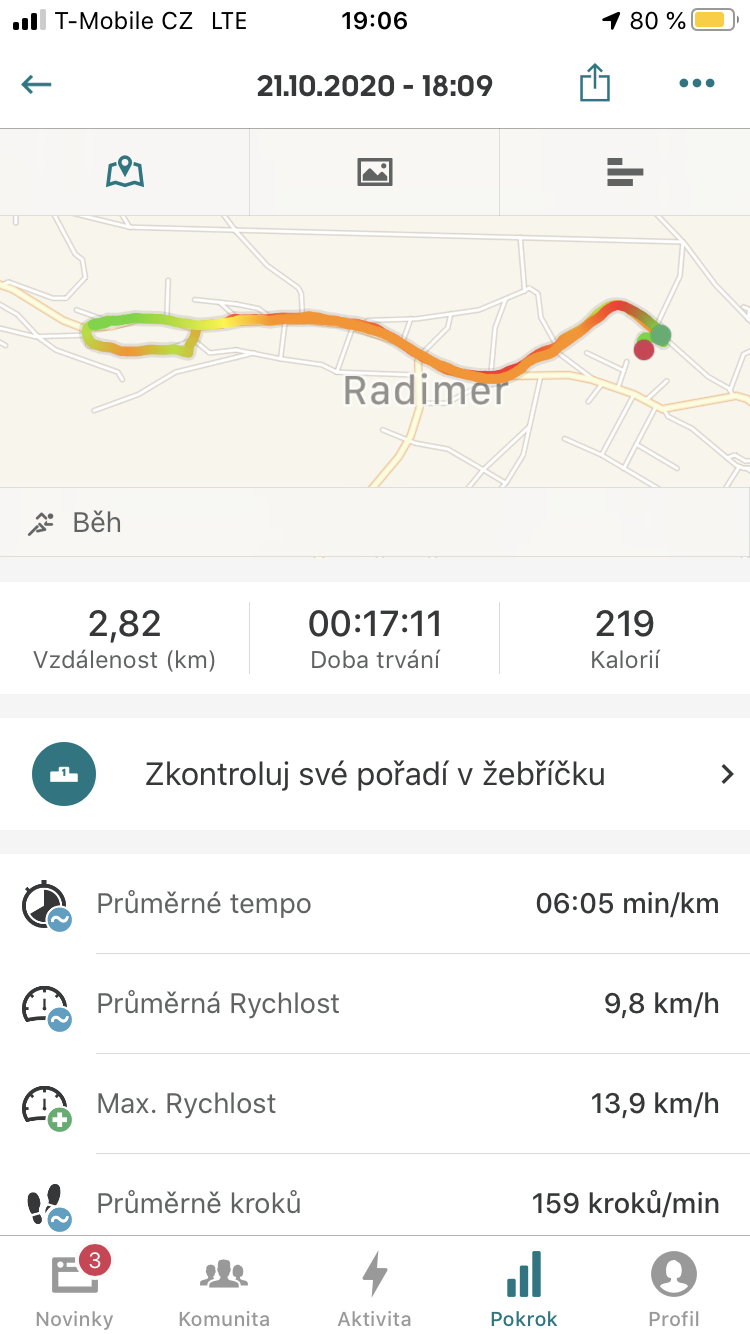Share this run activity
750x1334 pixels.
click(595, 83)
